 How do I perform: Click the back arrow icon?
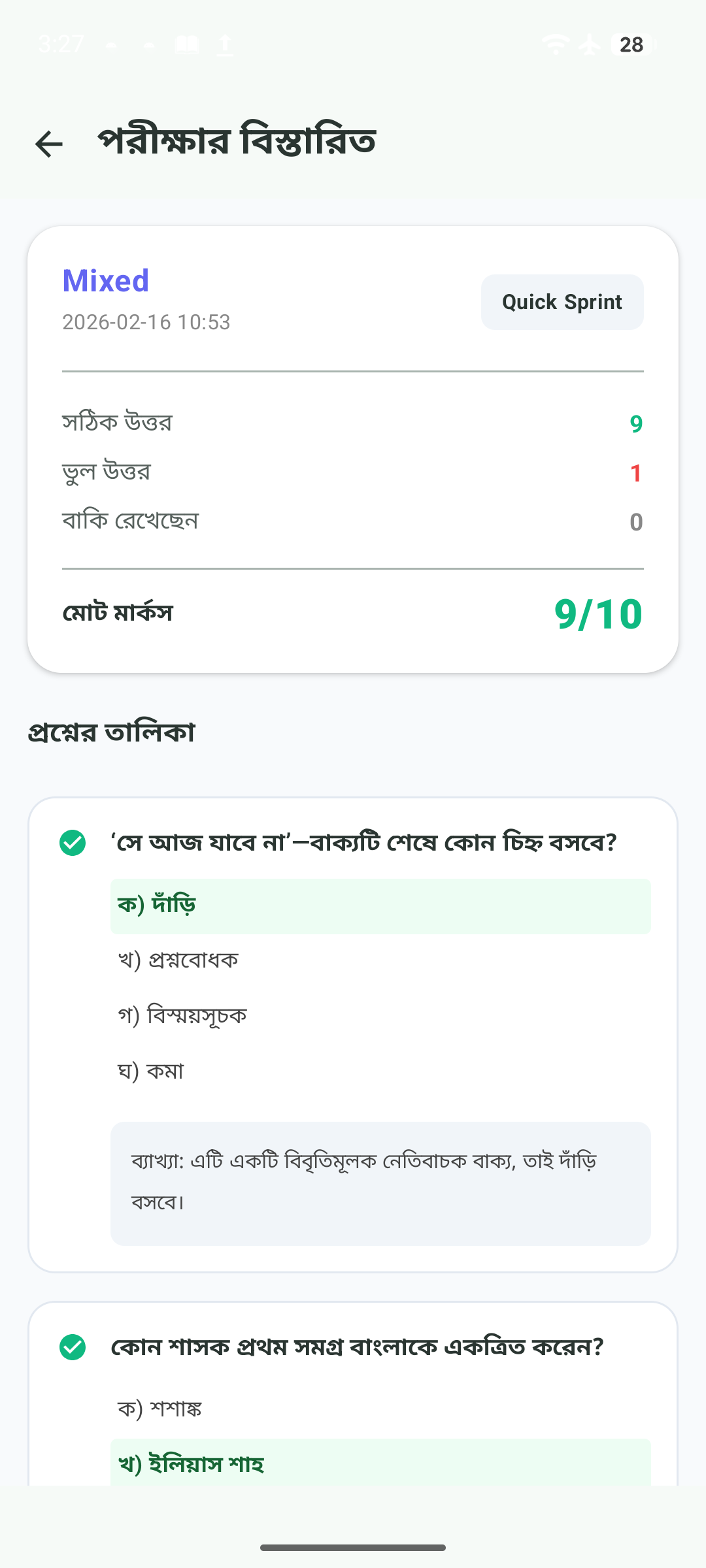(x=49, y=143)
